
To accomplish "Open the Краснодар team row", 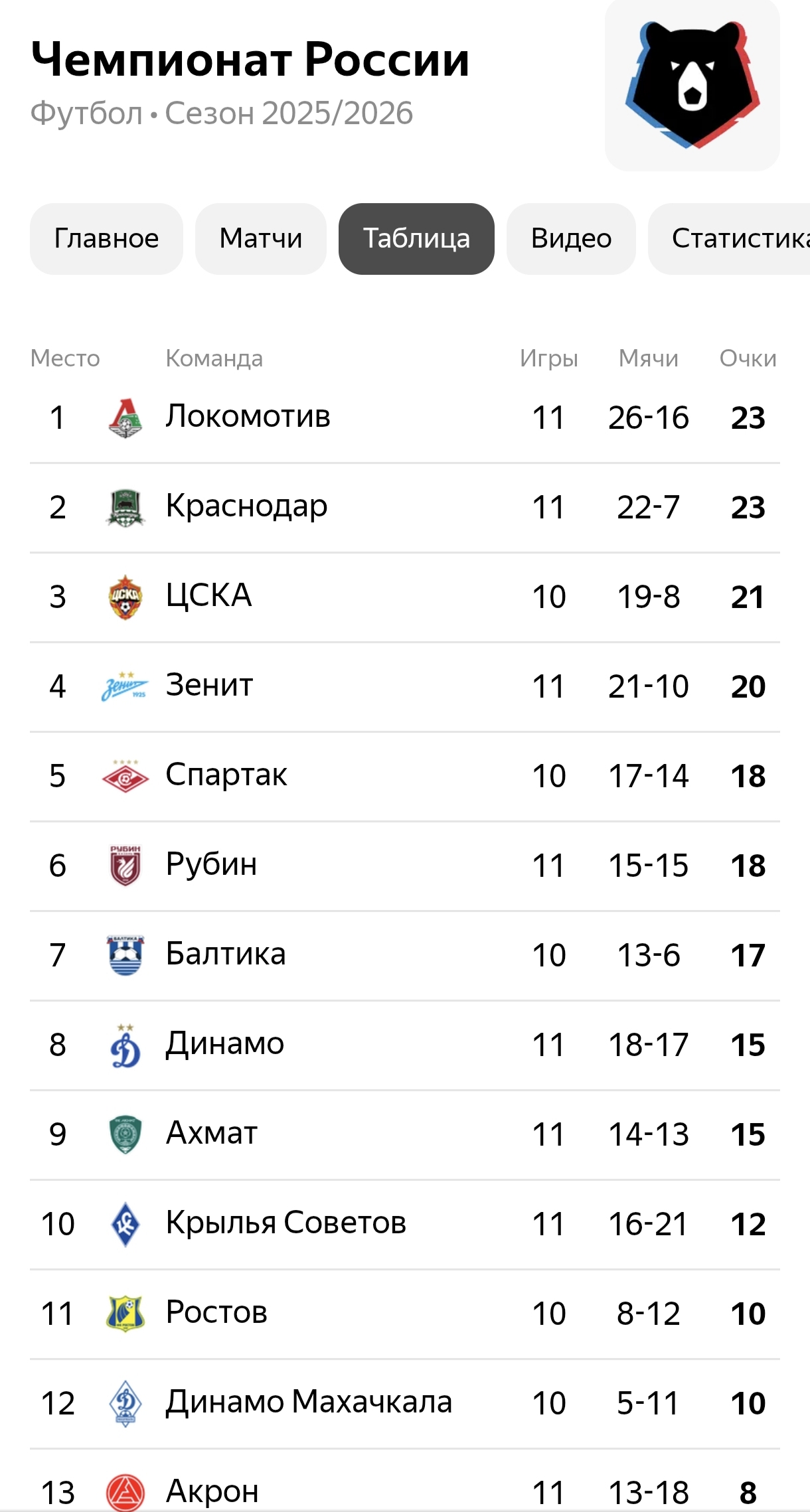I will [x=405, y=508].
